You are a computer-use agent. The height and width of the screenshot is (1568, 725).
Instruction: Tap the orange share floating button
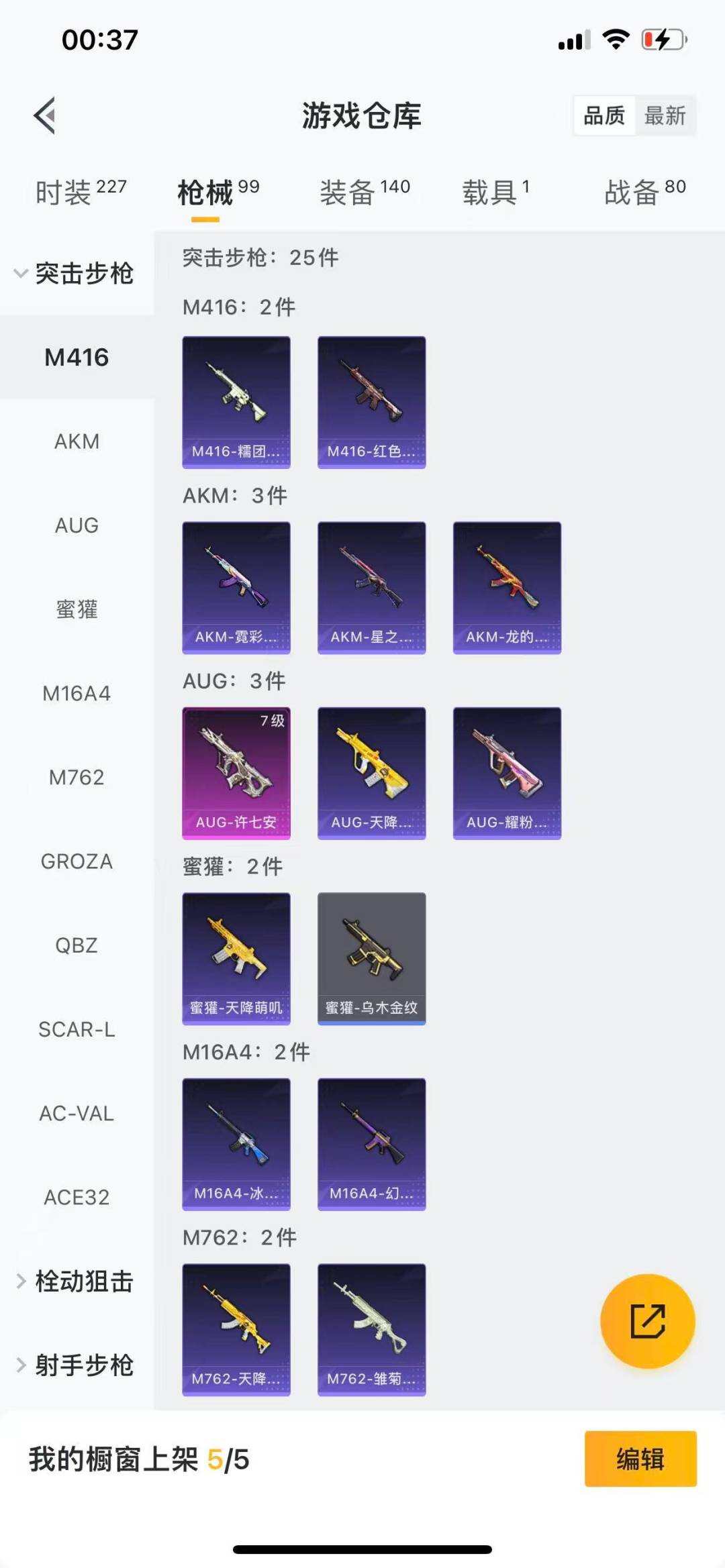point(647,1320)
